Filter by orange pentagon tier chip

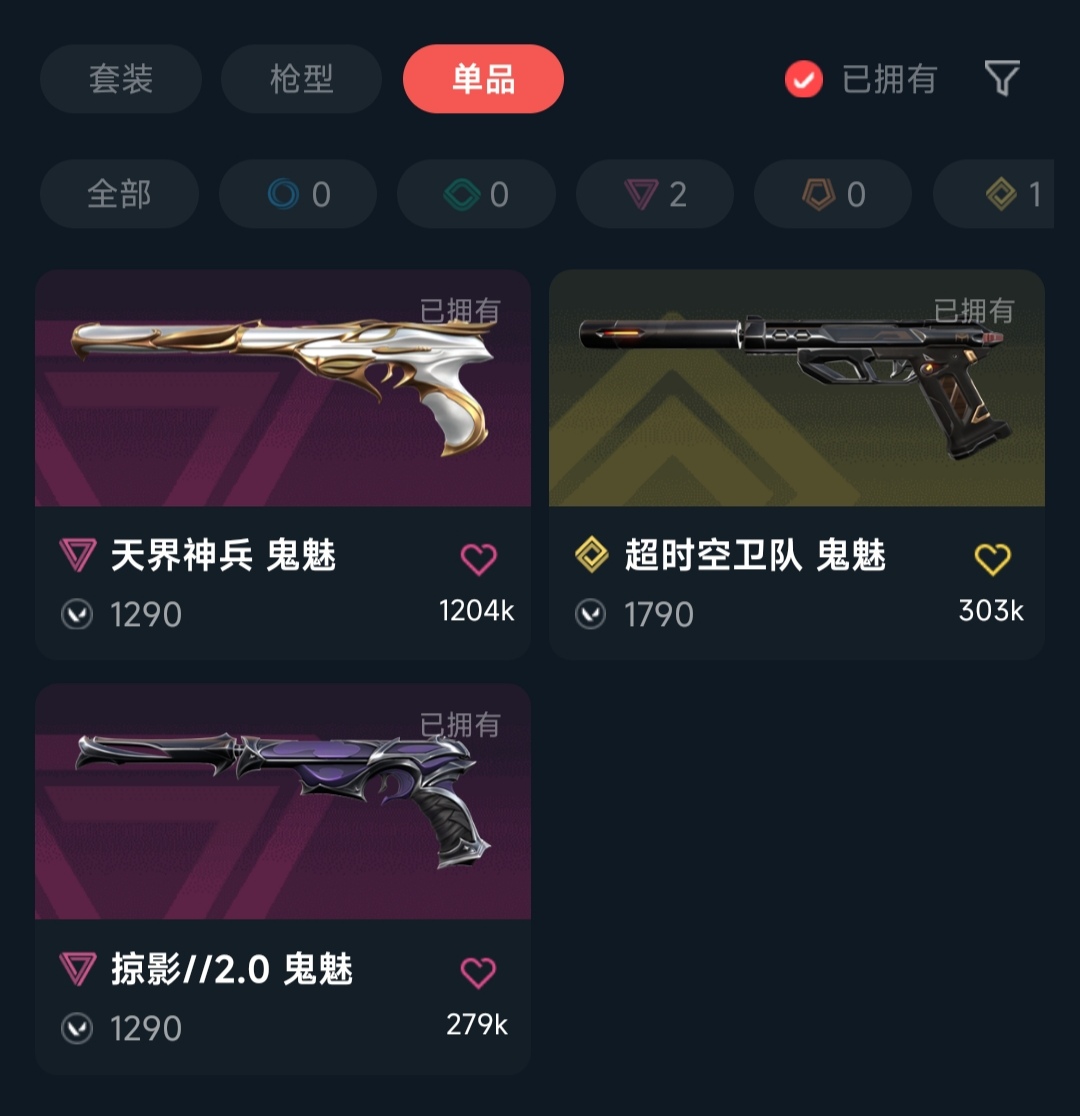(x=833, y=194)
